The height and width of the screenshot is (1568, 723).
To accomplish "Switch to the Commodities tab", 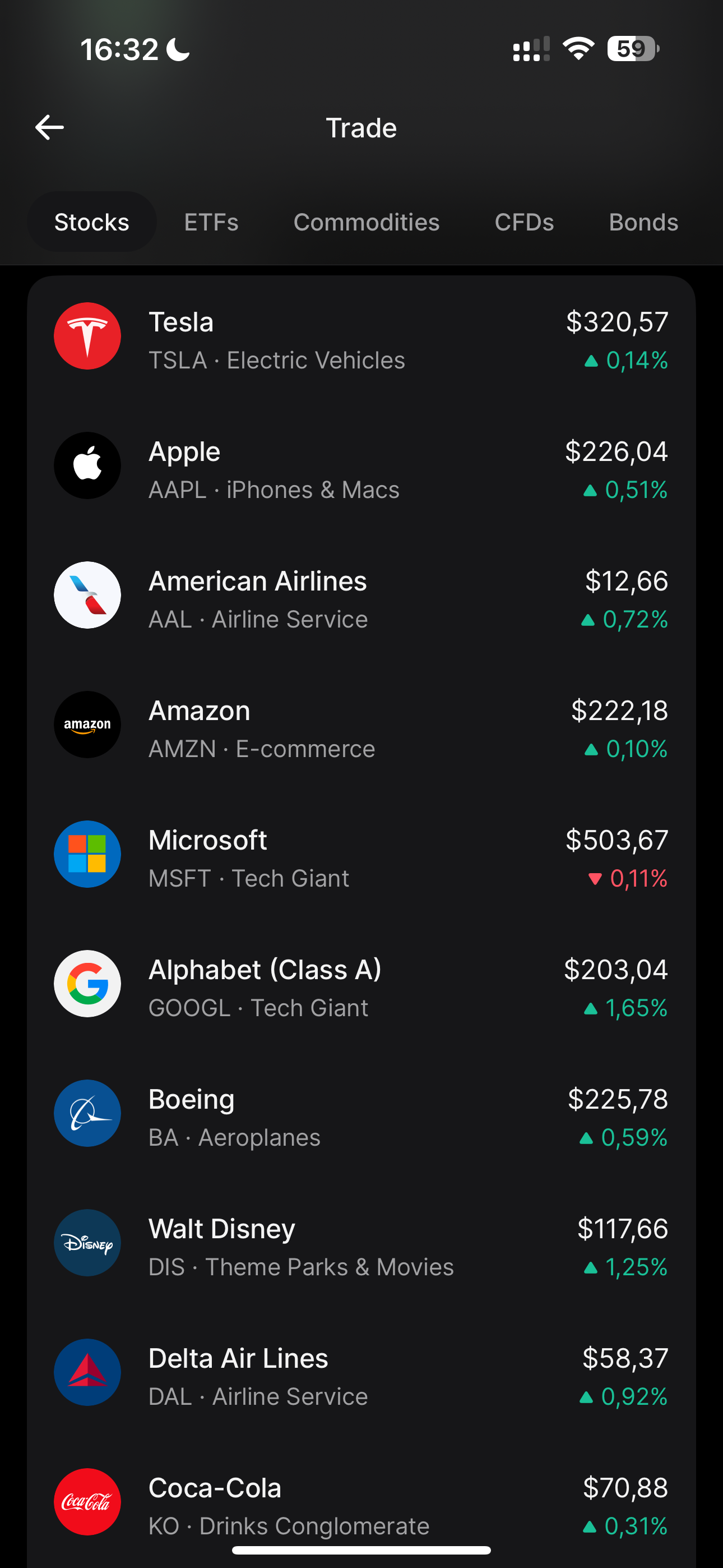I will 367,222.
